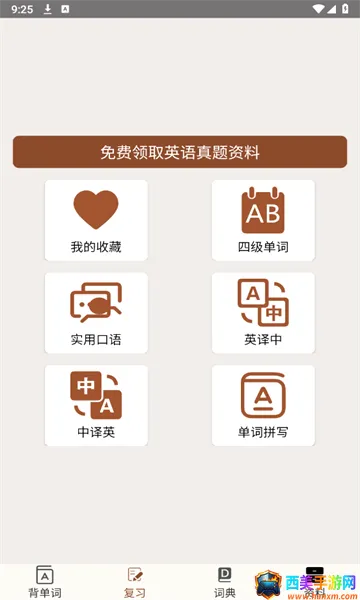
Task: Select the 中译英 translation card
Action: pos(96,406)
